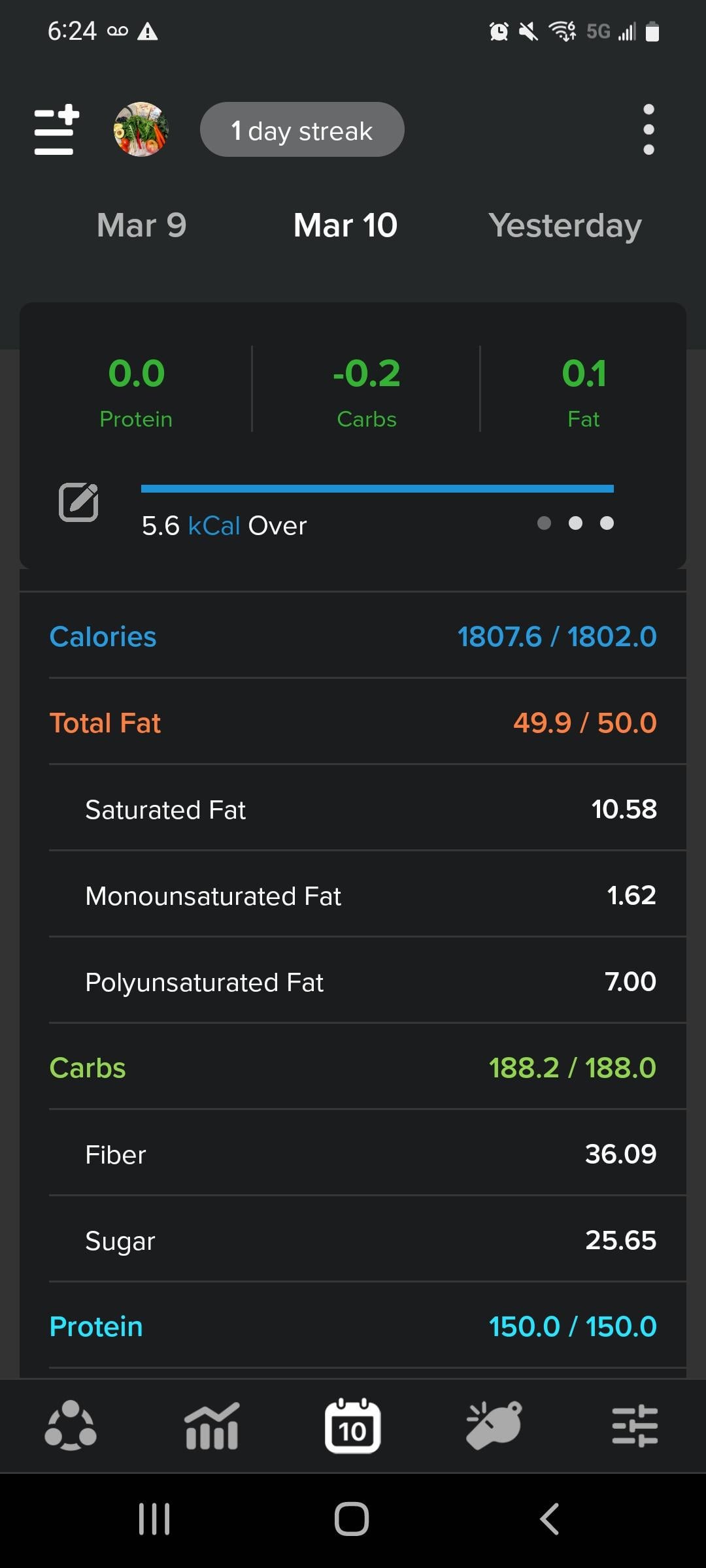
Task: Switch to the Mar 9 date
Action: 141,225
